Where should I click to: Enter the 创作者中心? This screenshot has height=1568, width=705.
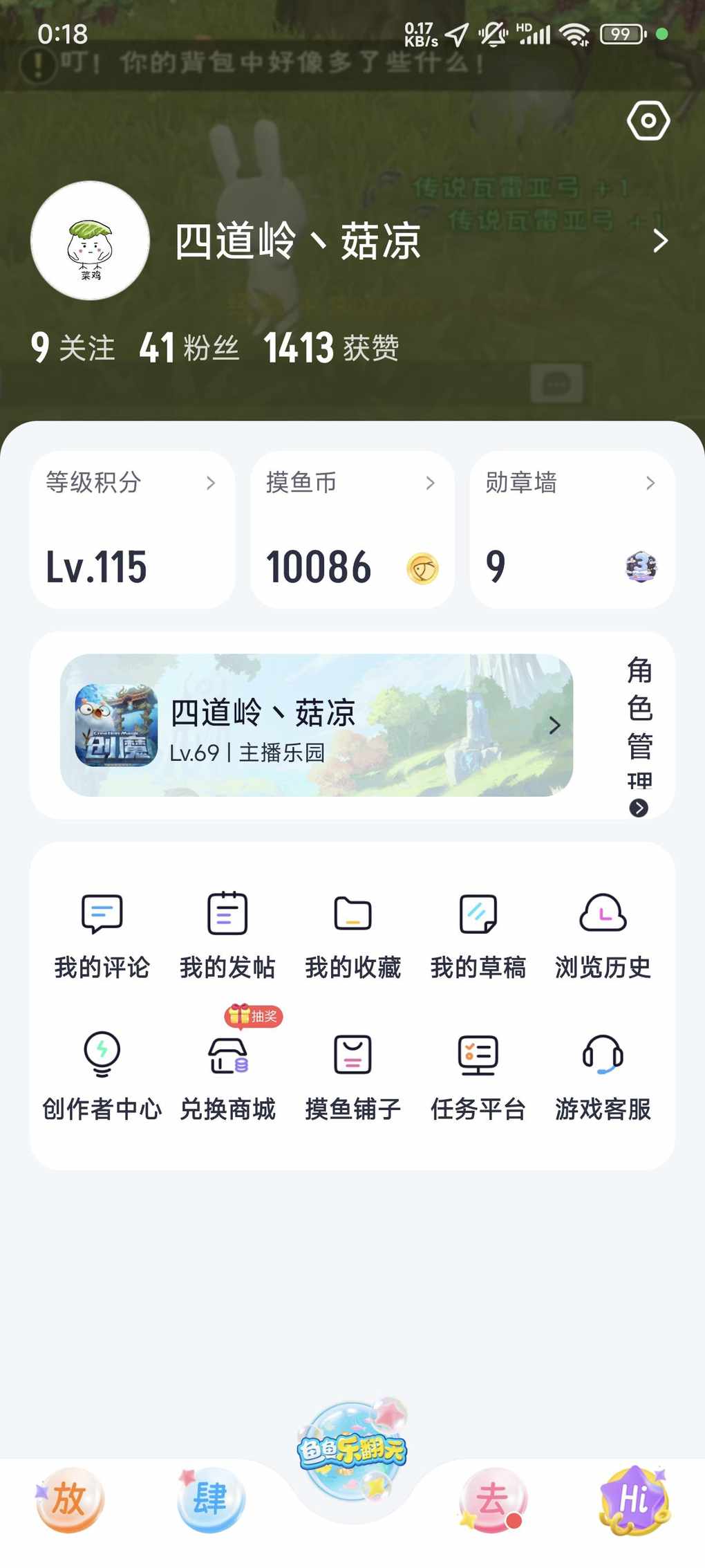pos(102,1076)
